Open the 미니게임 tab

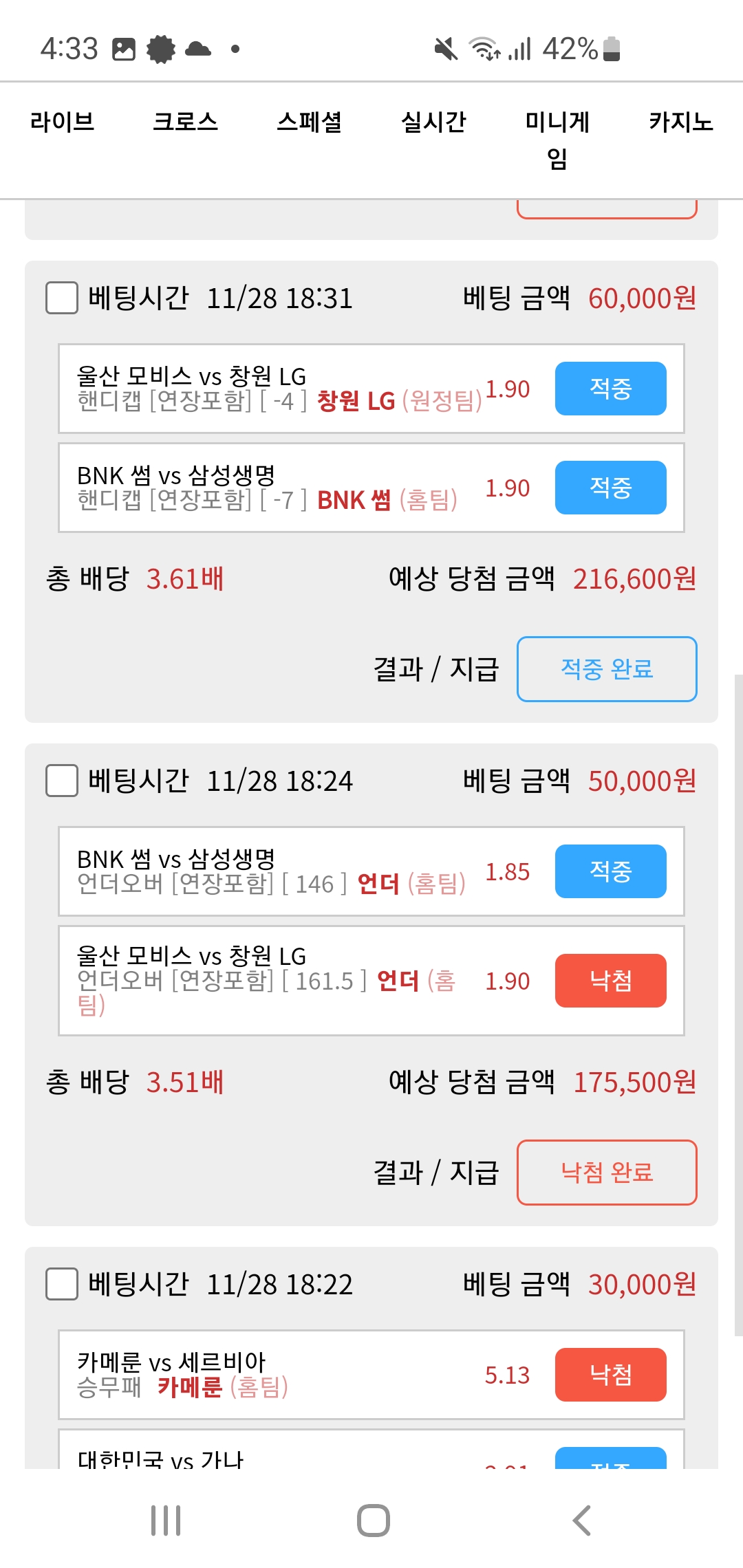pyautogui.click(x=557, y=140)
